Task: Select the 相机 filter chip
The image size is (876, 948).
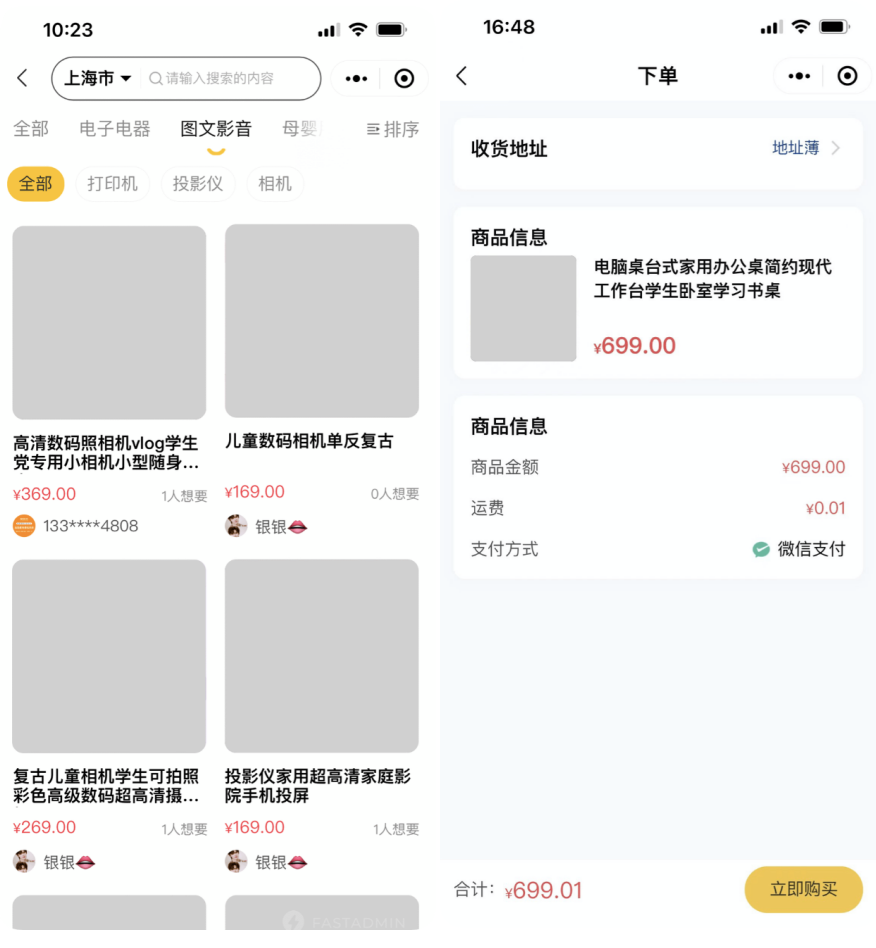Action: (275, 184)
